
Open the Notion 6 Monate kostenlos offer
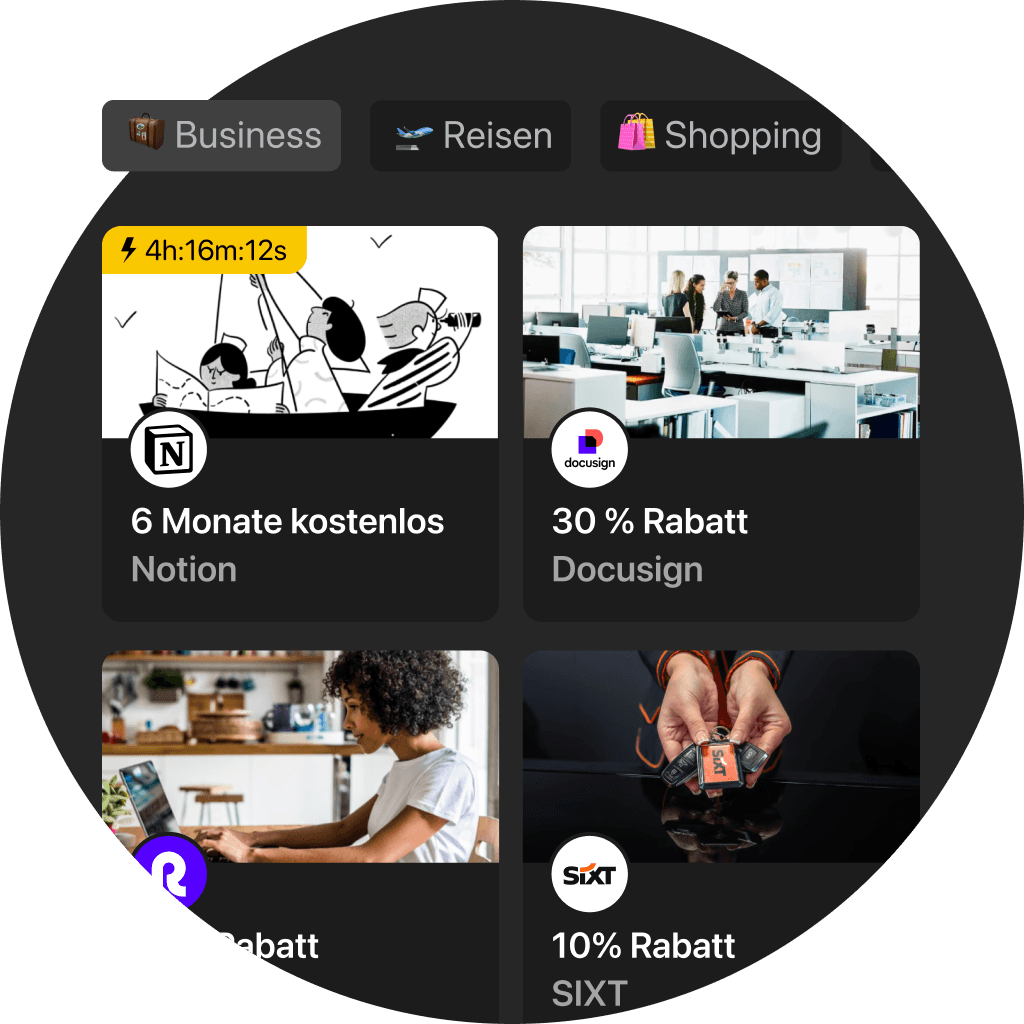click(300, 423)
